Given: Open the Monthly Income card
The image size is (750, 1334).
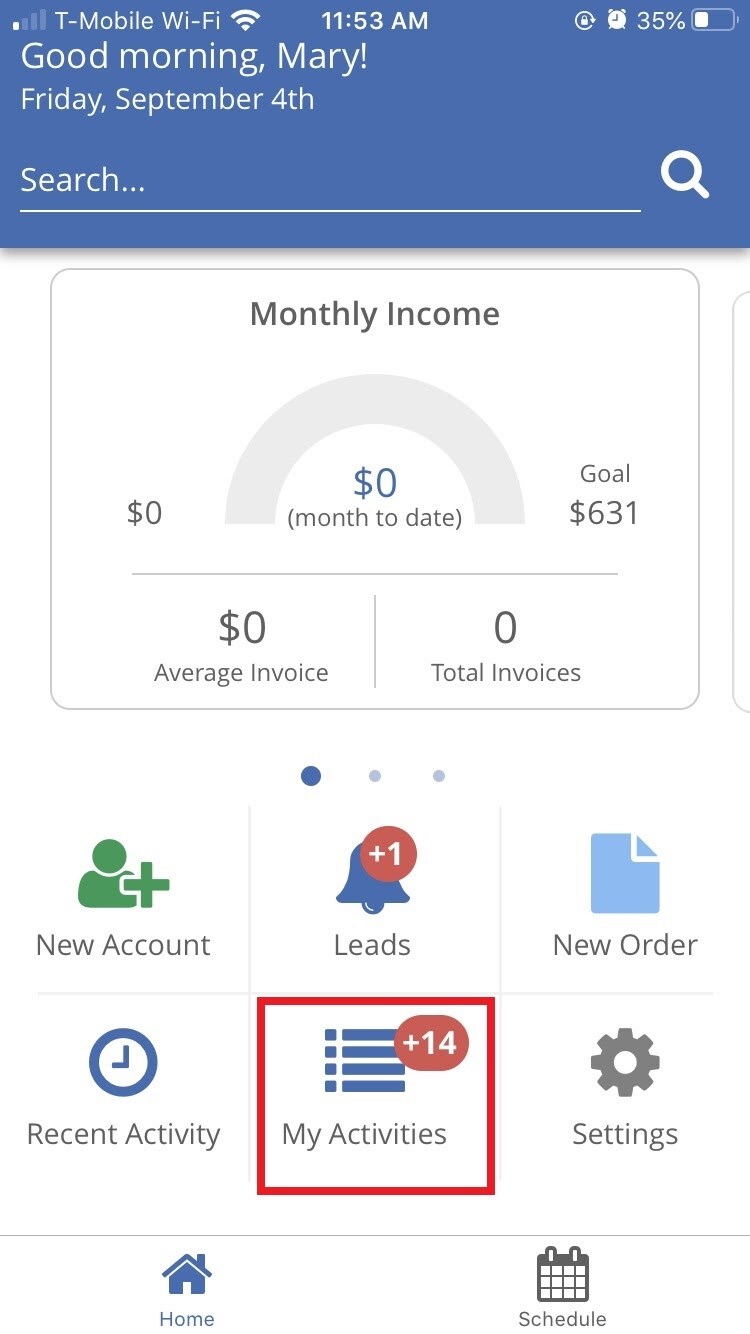Looking at the screenshot, I should coord(375,489).
